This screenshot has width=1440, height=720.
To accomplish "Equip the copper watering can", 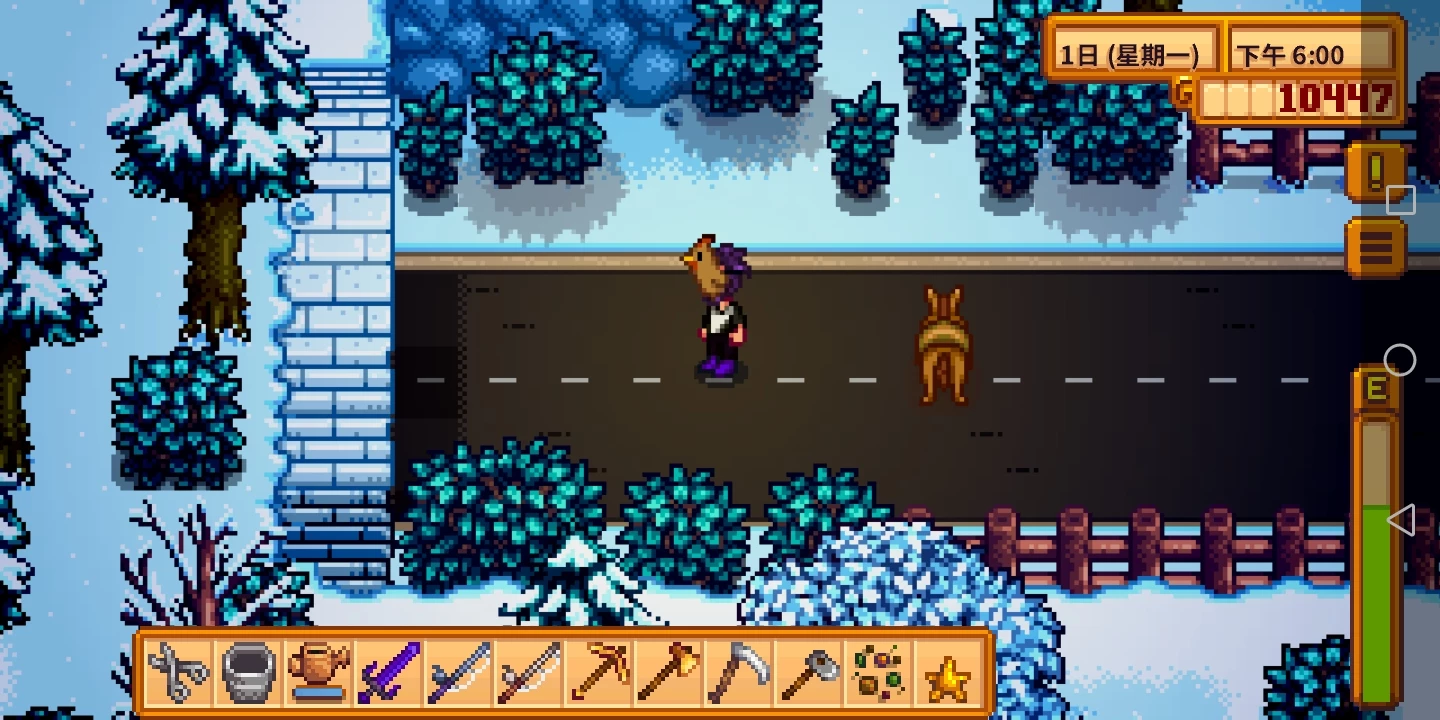I will coord(318,672).
